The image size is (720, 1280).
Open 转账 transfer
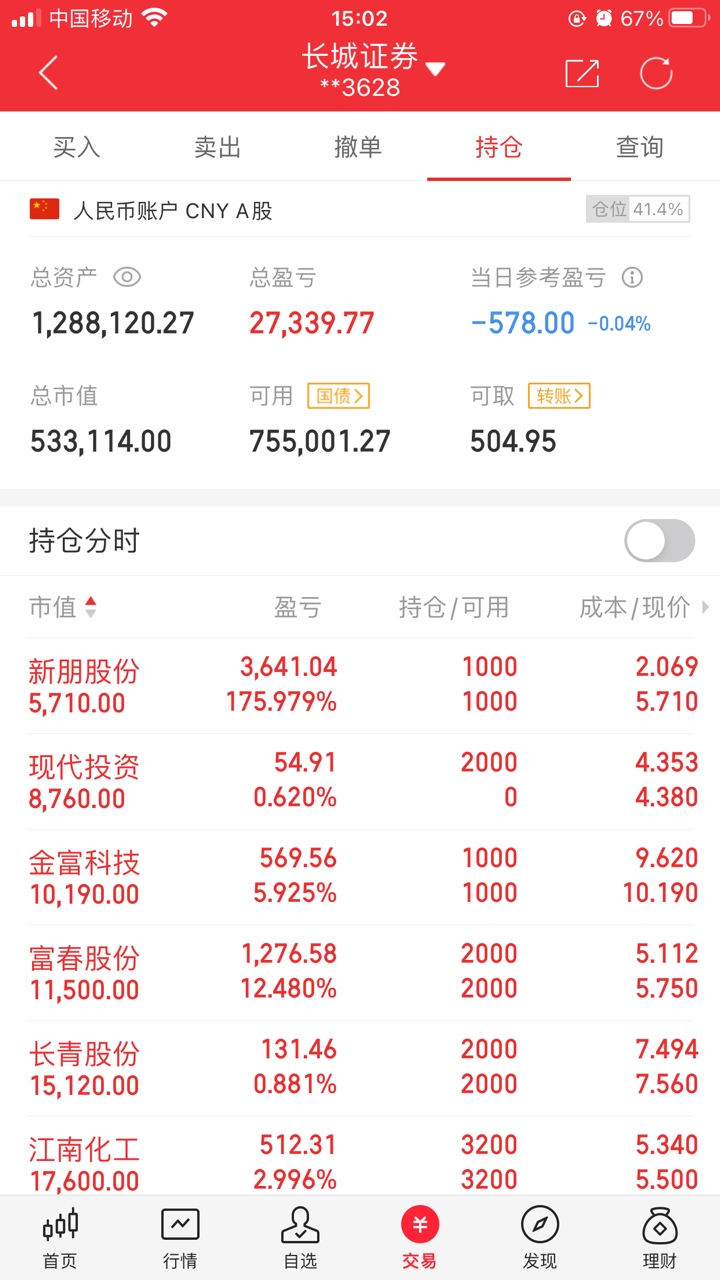coord(559,396)
